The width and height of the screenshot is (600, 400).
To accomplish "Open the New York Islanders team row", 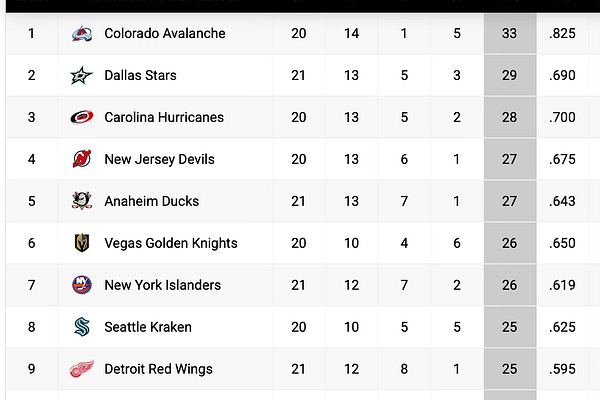I will pyautogui.click(x=162, y=285).
